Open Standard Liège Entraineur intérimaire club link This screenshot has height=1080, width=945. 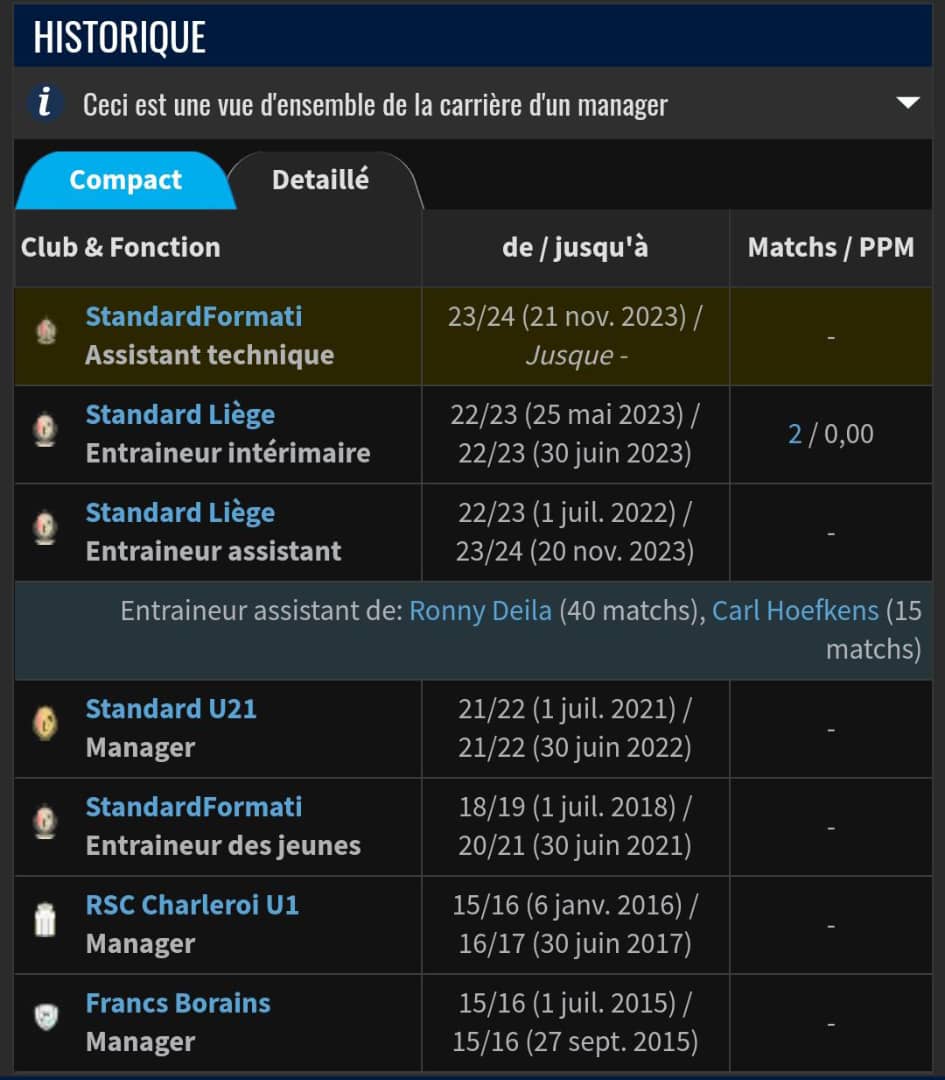tap(180, 415)
